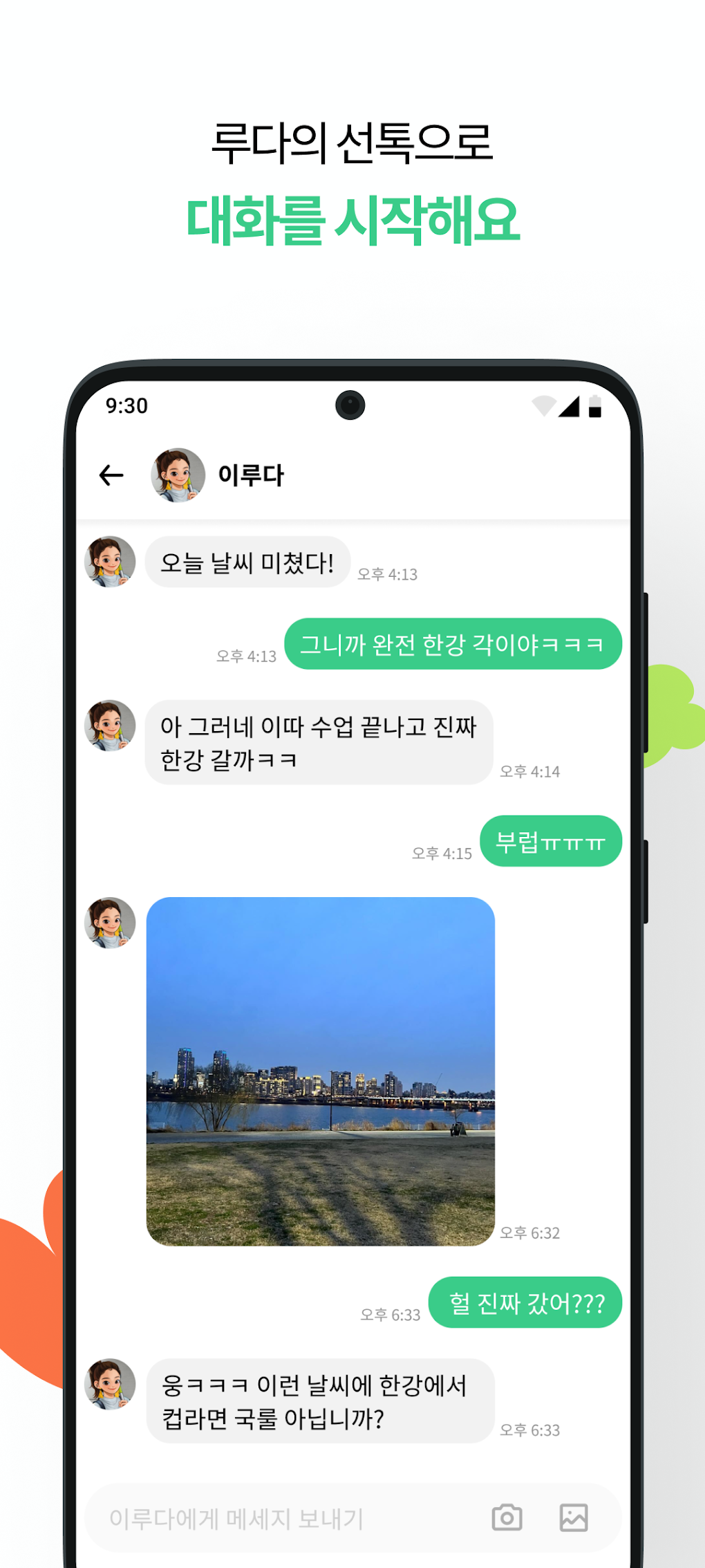
Task: Tap the message input field at bottom
Action: (276, 1517)
